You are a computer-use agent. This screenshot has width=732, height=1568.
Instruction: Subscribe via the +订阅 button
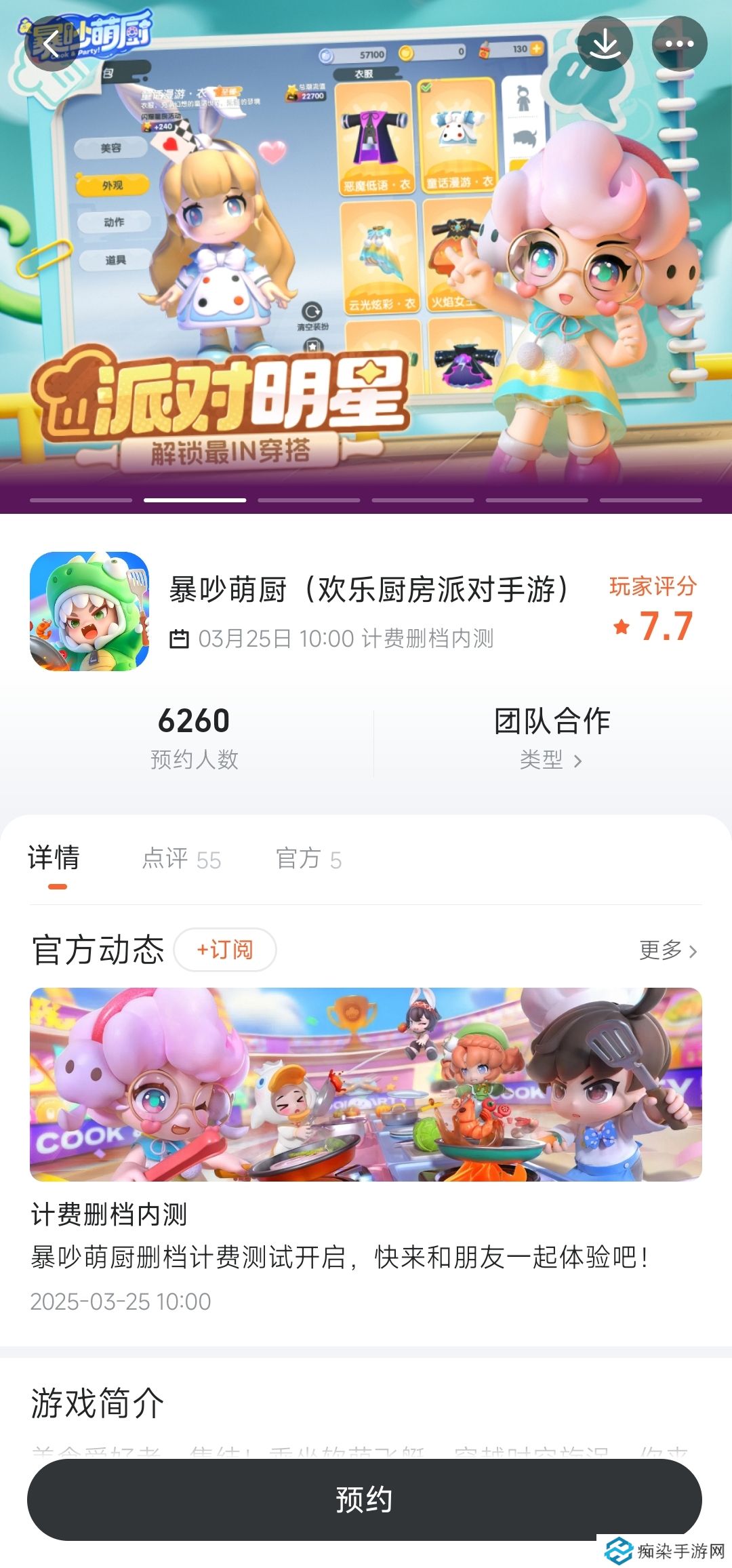(x=225, y=950)
